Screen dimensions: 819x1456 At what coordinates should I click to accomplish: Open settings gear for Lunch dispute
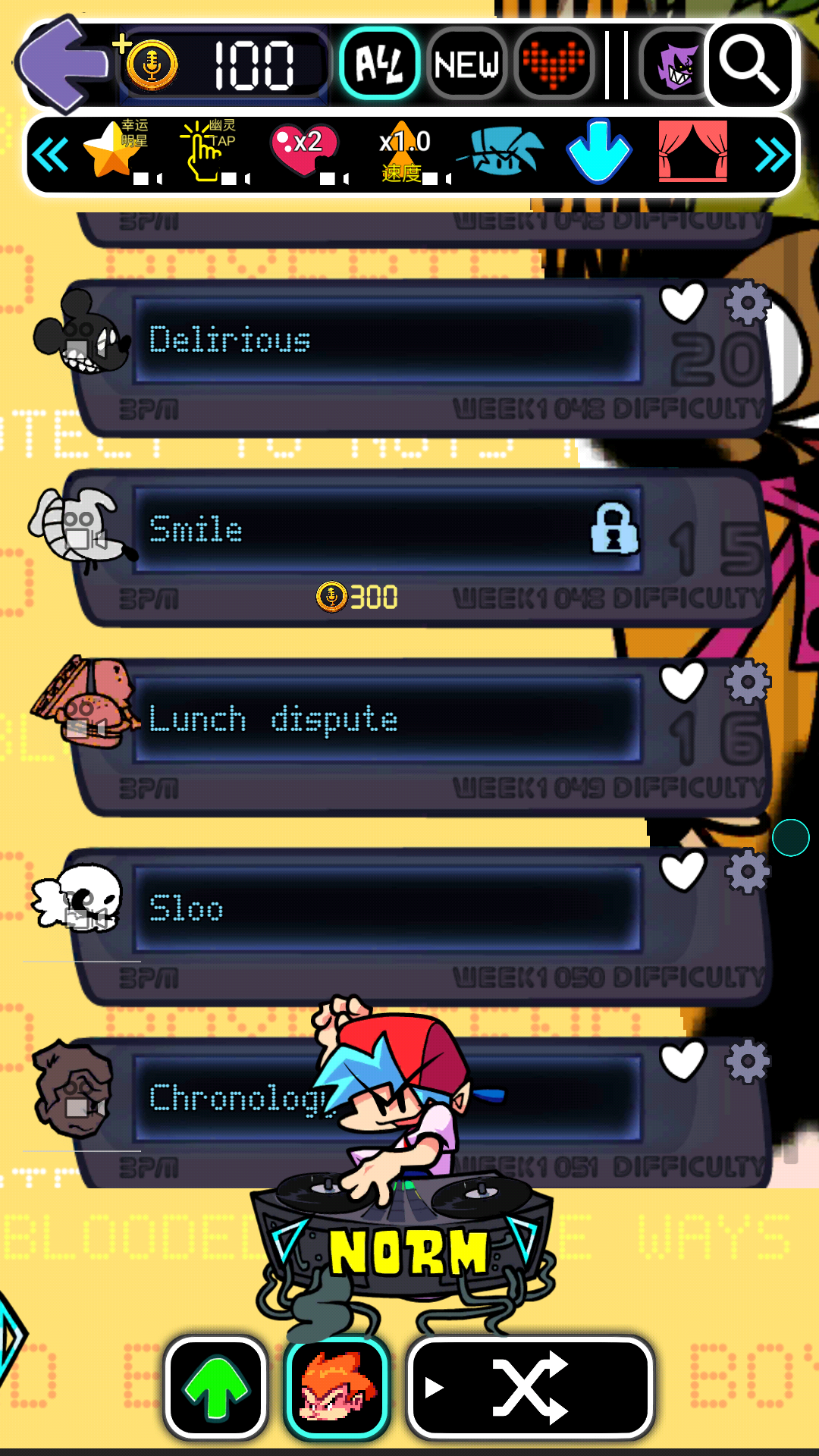pyautogui.click(x=748, y=682)
